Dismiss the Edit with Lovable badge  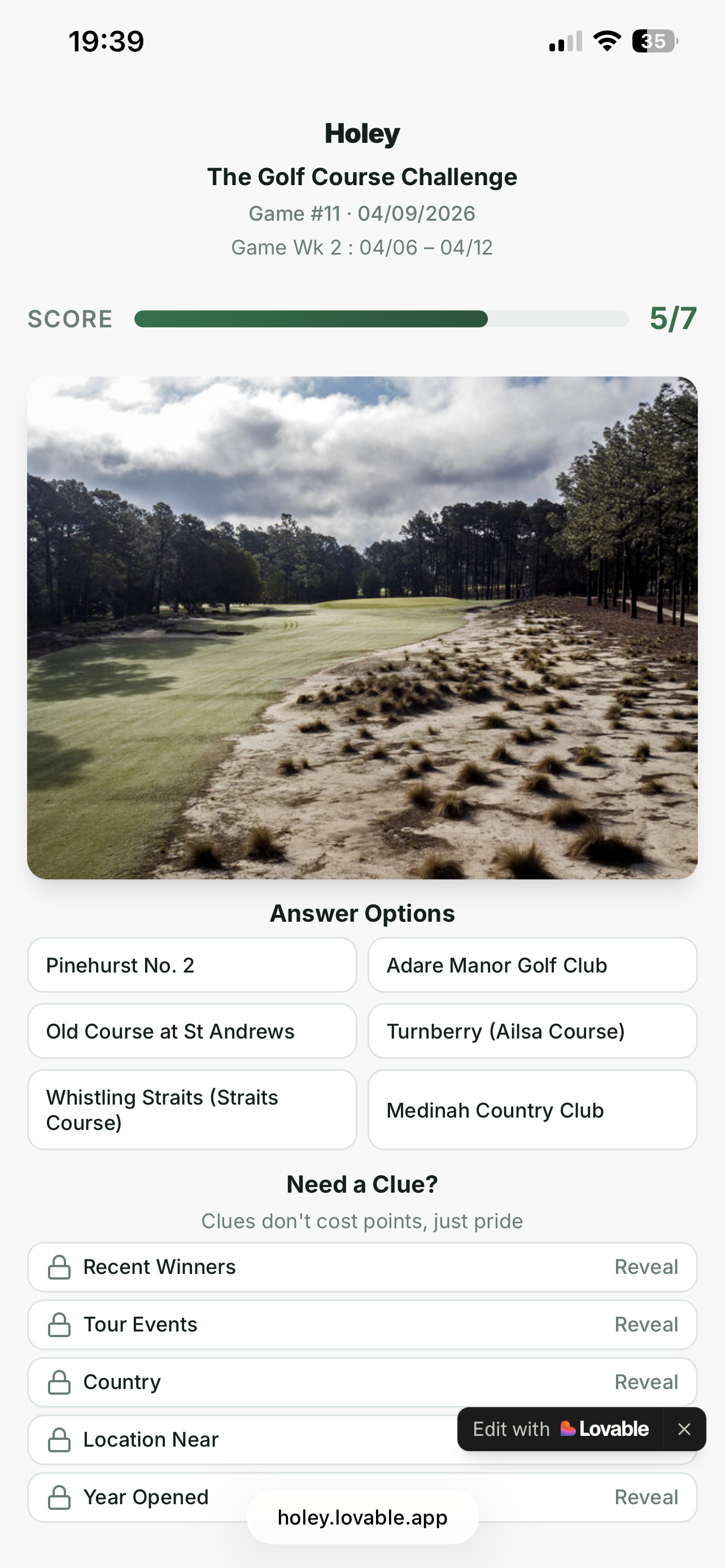tap(684, 1429)
